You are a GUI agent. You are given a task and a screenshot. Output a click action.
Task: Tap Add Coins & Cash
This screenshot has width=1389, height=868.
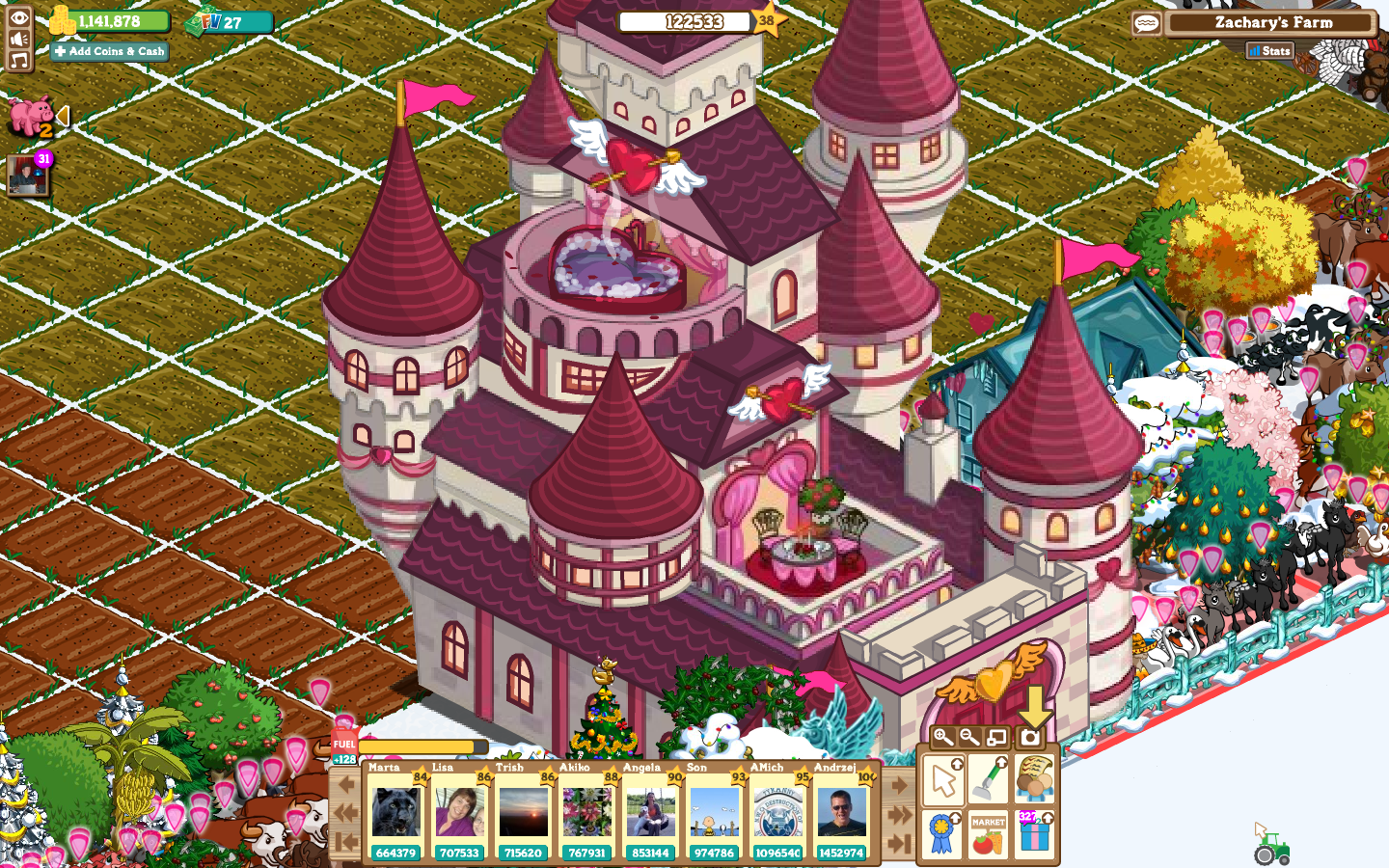coord(110,51)
